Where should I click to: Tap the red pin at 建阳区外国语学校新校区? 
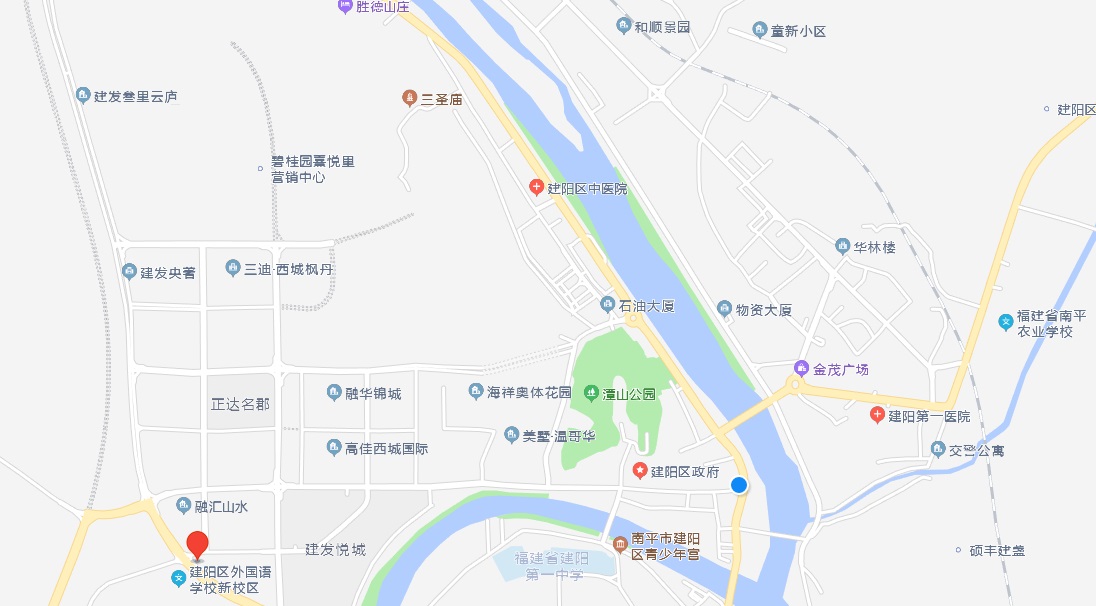coord(198,545)
